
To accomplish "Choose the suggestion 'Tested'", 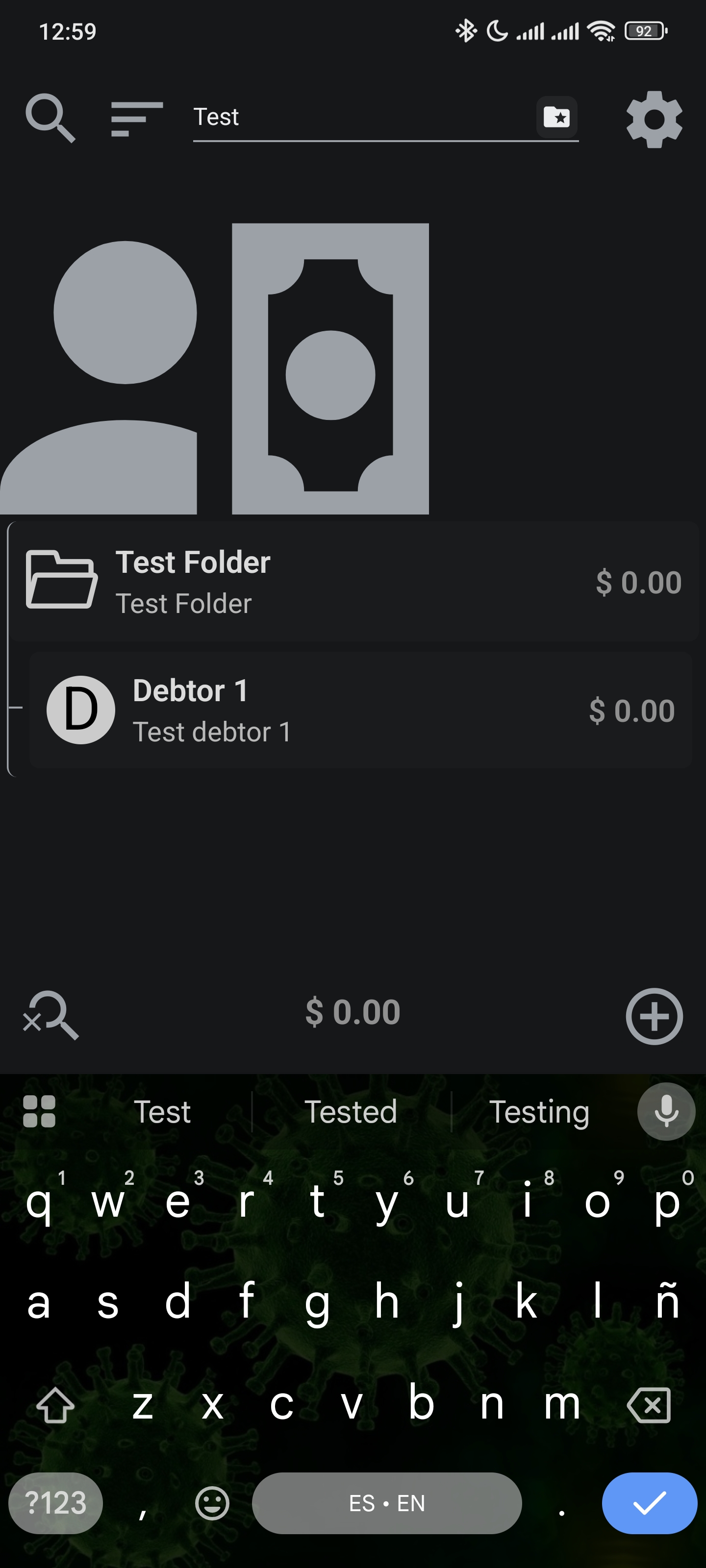I will (x=350, y=1111).
